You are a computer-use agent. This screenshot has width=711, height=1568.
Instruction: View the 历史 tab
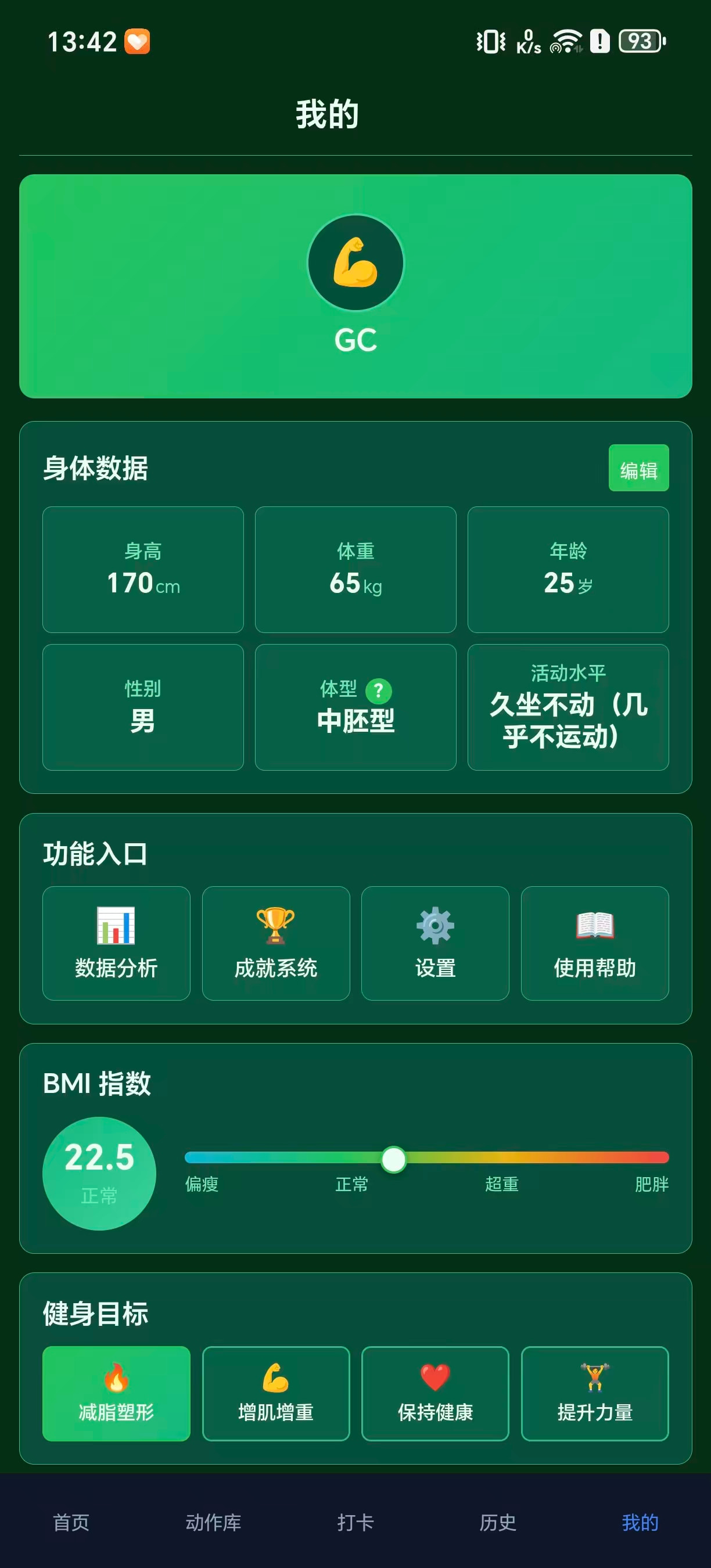497,1522
